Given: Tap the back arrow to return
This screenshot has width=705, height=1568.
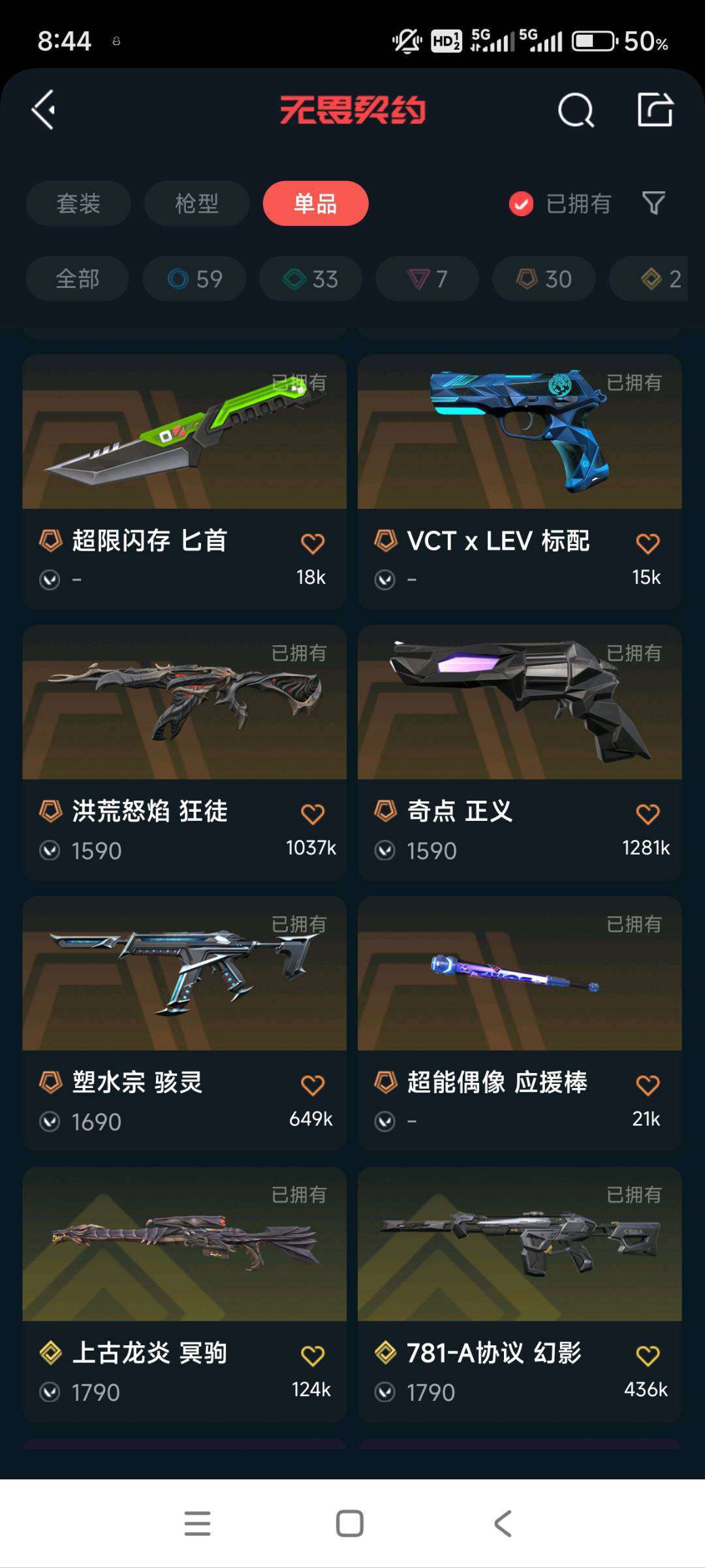Looking at the screenshot, I should pyautogui.click(x=43, y=109).
